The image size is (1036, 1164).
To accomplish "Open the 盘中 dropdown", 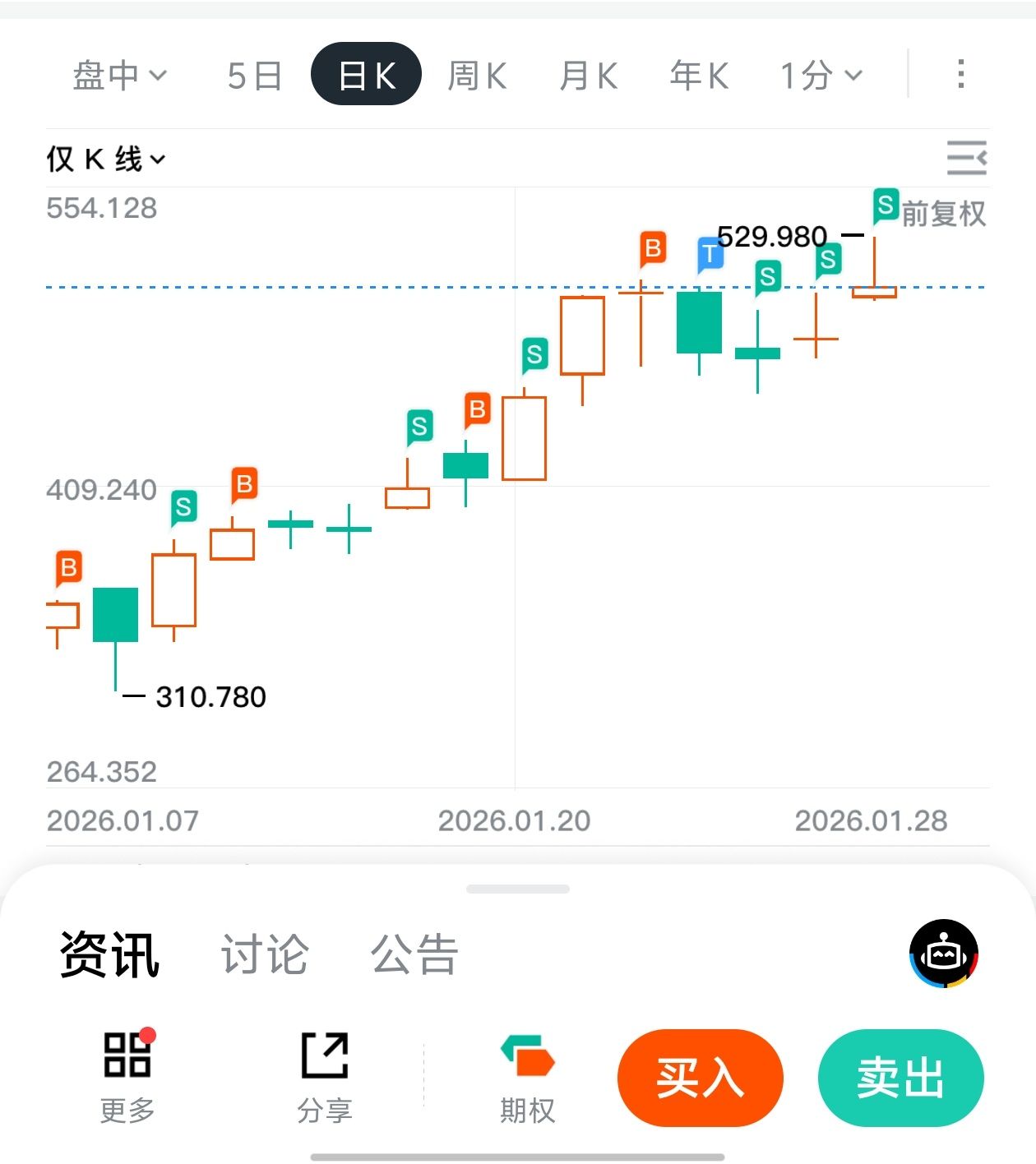I will point(120,76).
